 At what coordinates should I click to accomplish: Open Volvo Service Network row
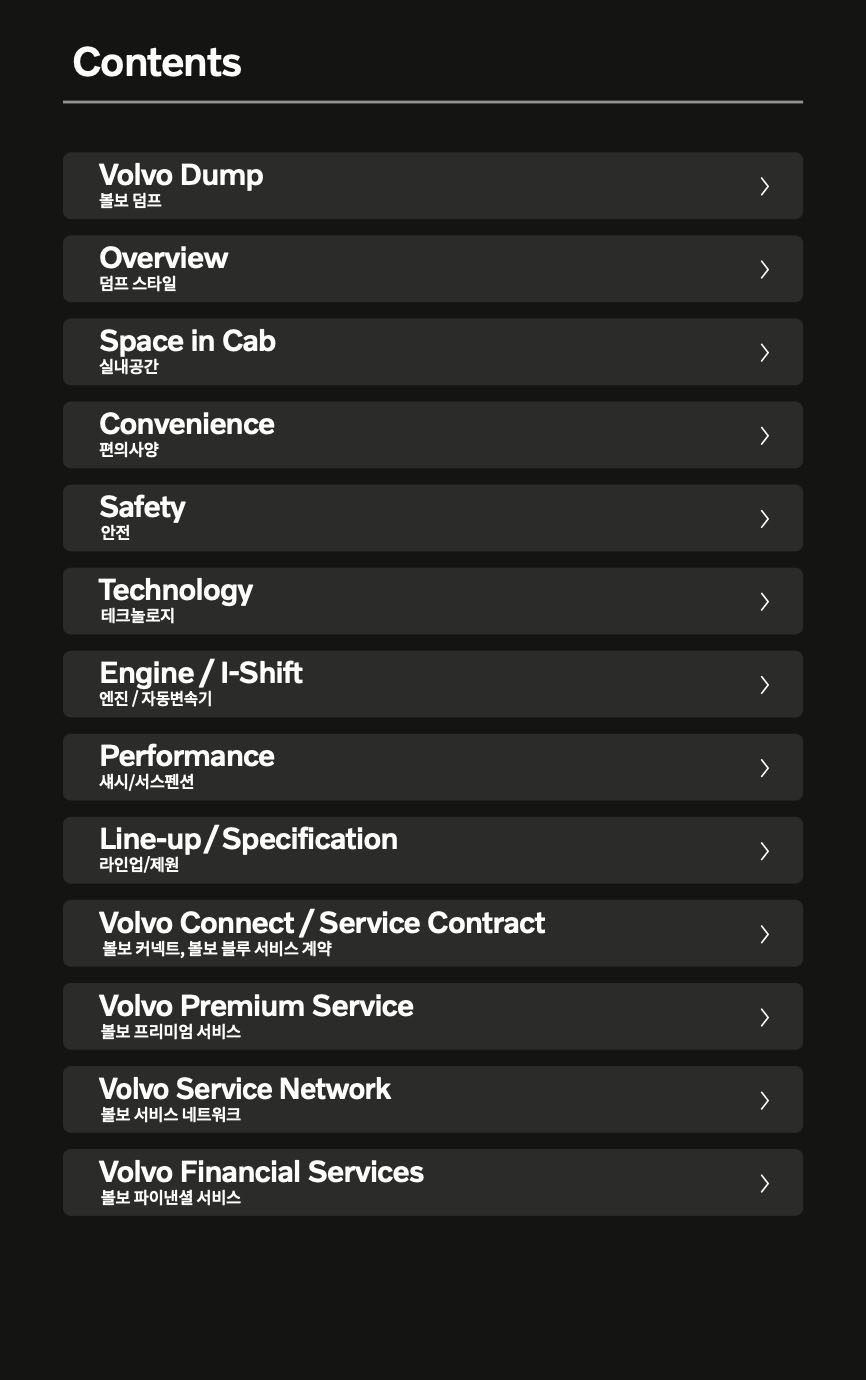pyautogui.click(x=432, y=1099)
